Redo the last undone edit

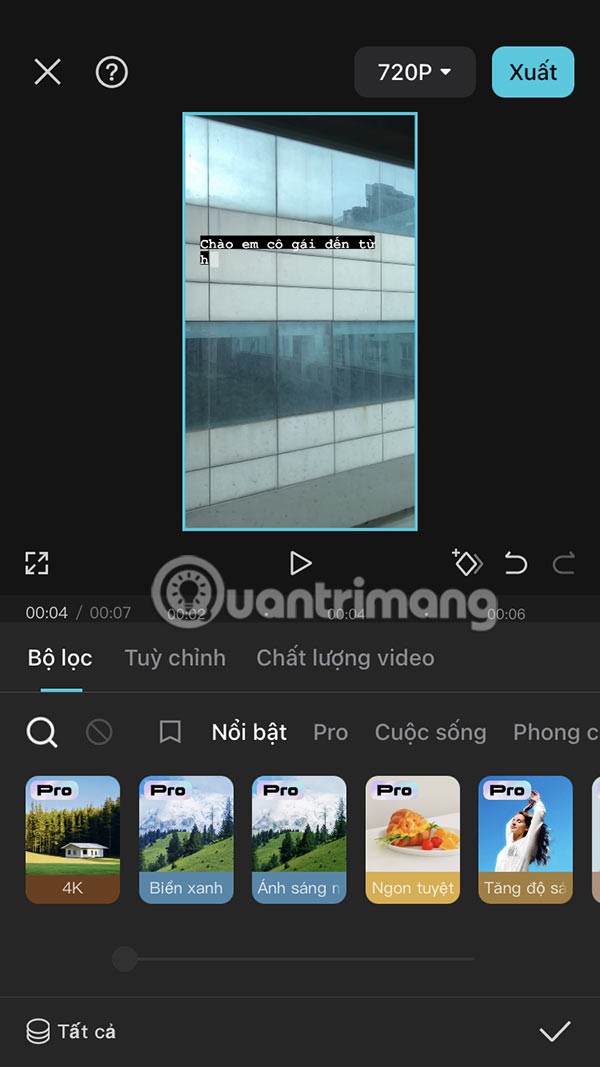[563, 563]
